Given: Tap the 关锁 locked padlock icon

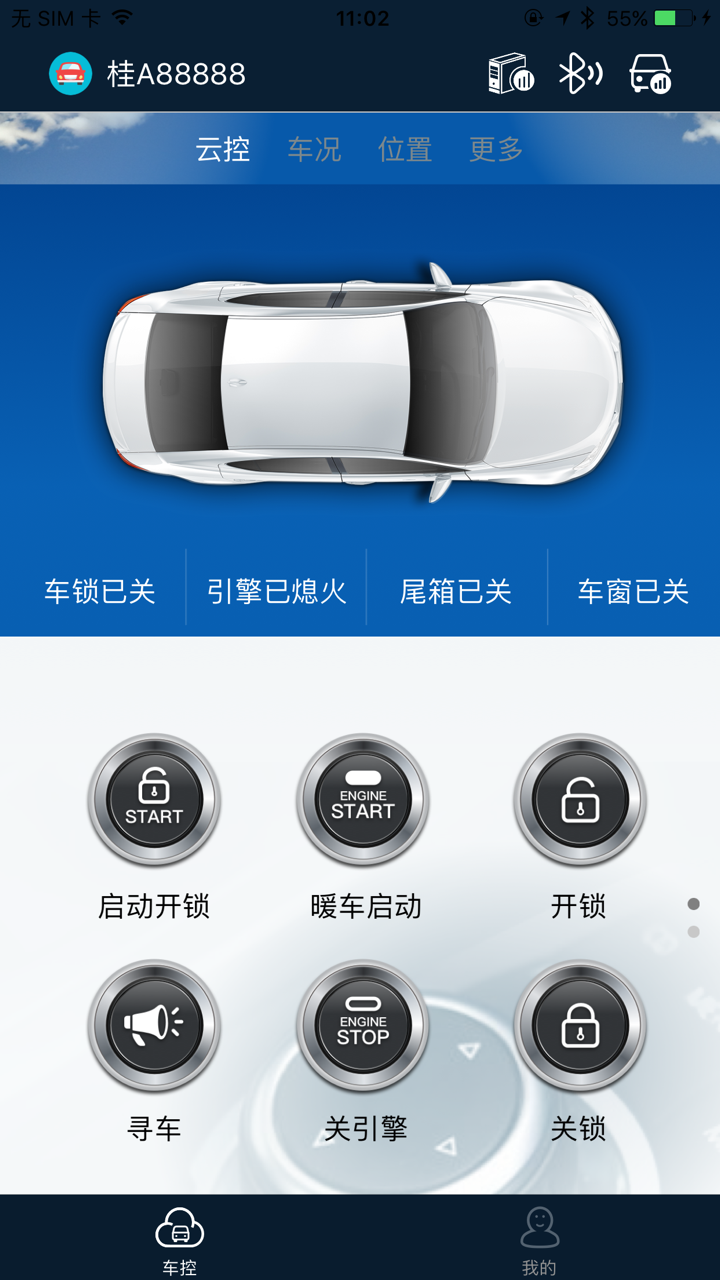Looking at the screenshot, I should point(580,1025).
